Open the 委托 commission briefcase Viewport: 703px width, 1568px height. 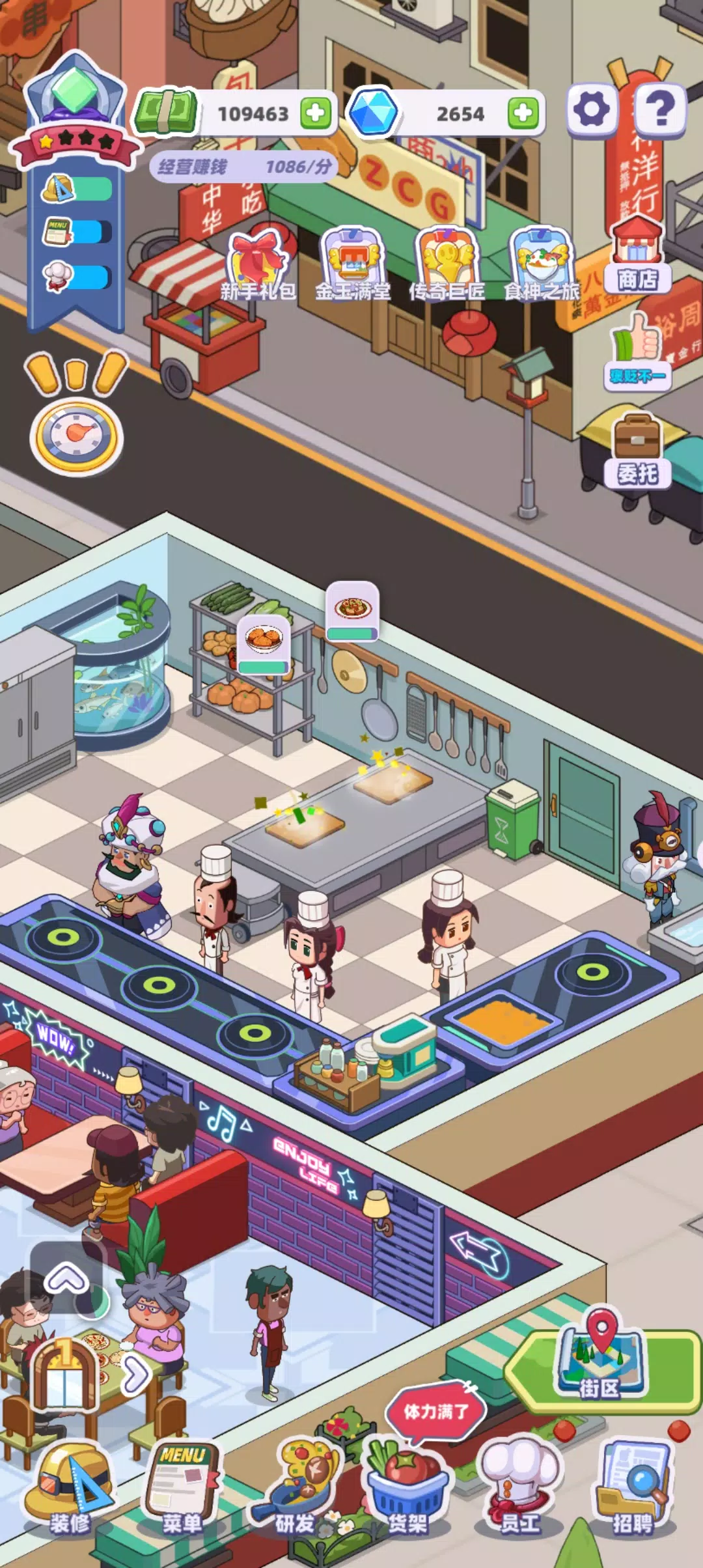pos(637,451)
